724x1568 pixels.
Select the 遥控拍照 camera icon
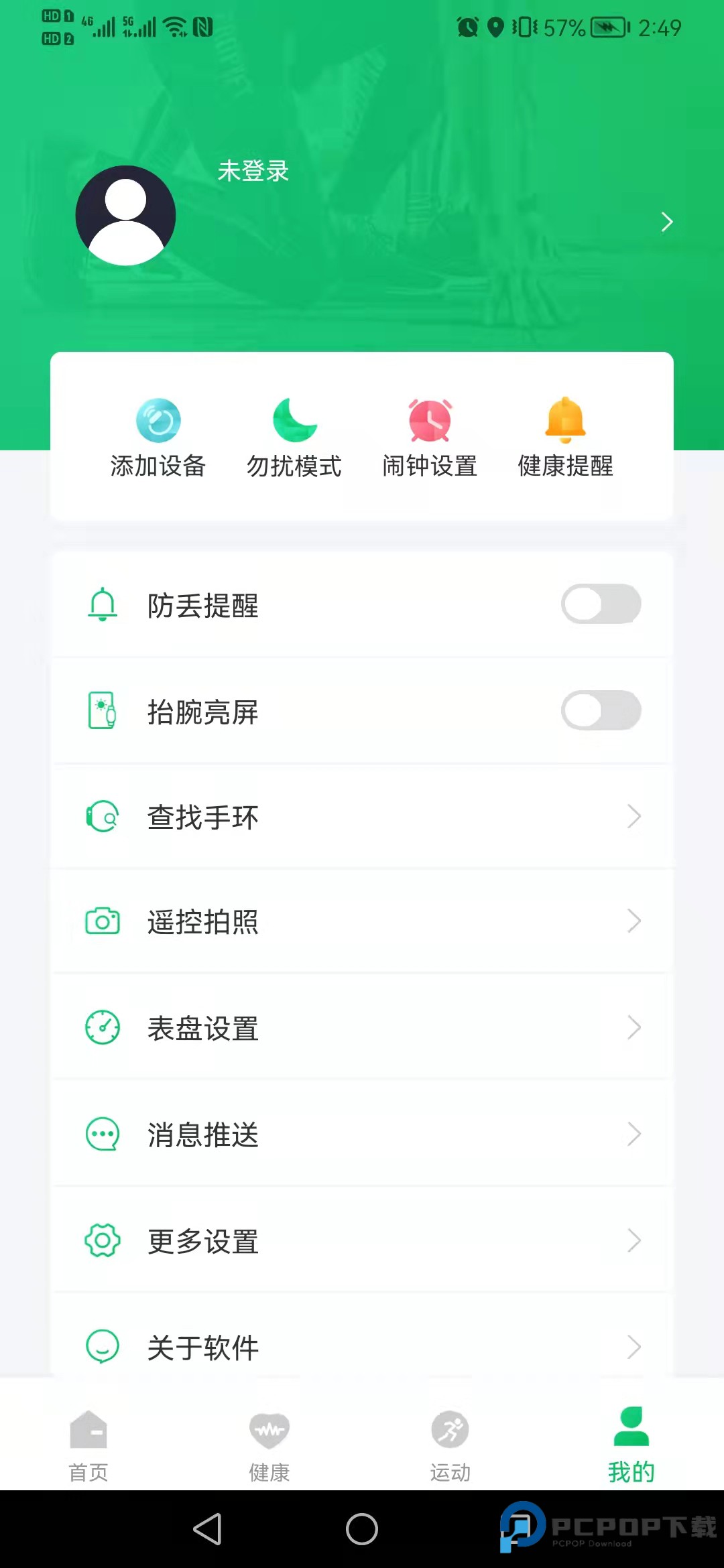click(102, 921)
